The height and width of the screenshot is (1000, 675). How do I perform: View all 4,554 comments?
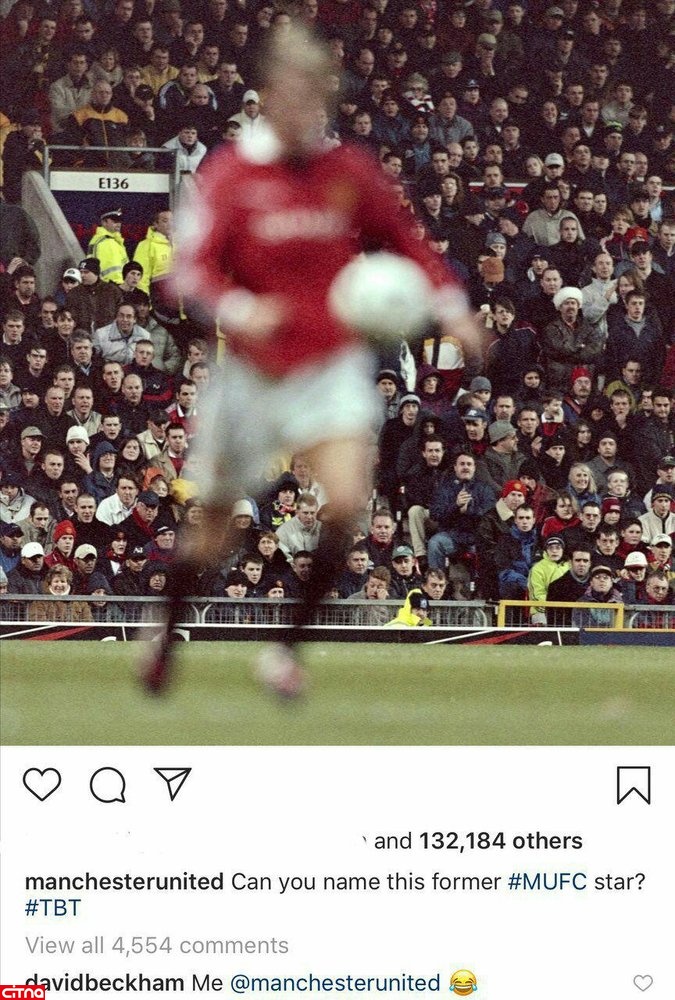[157, 945]
